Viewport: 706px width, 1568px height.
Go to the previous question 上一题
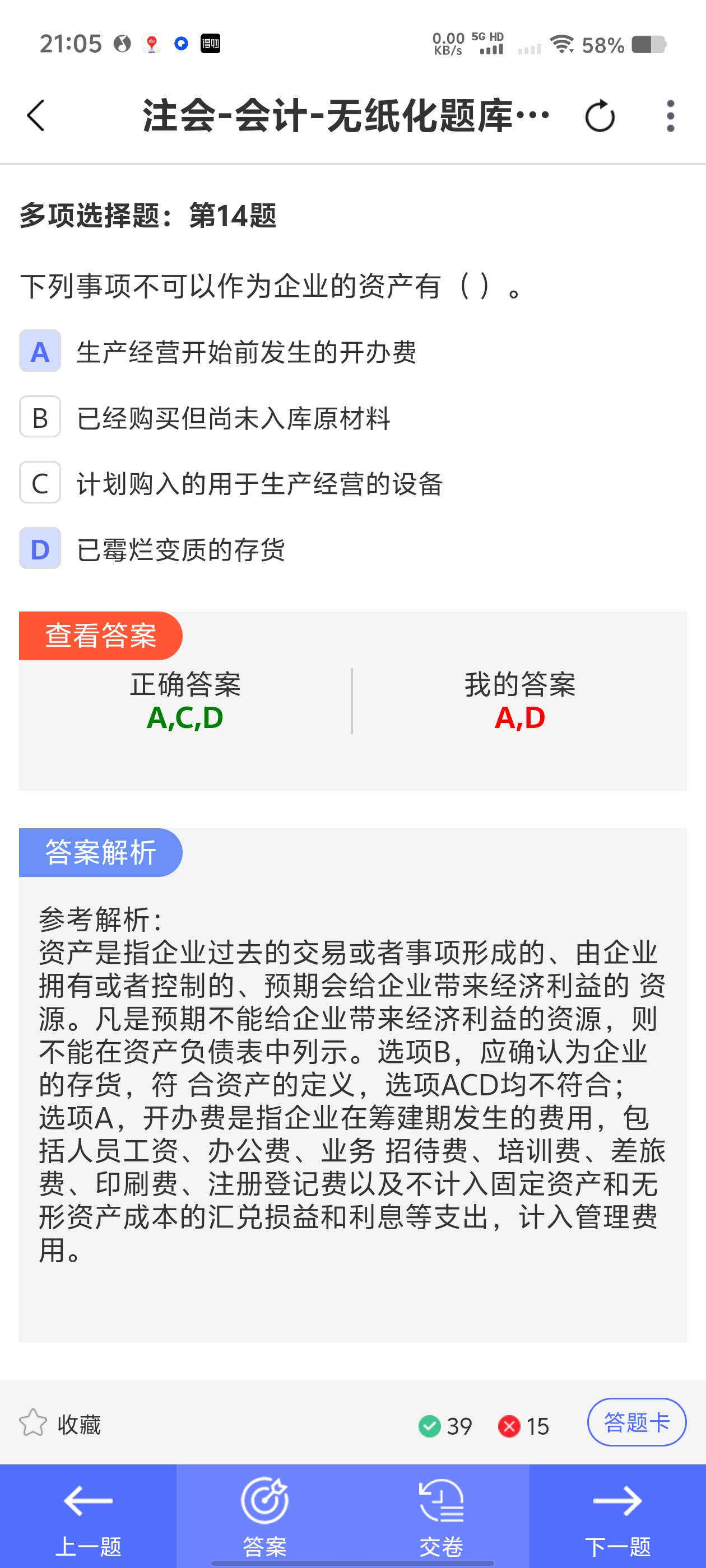coord(89,1516)
